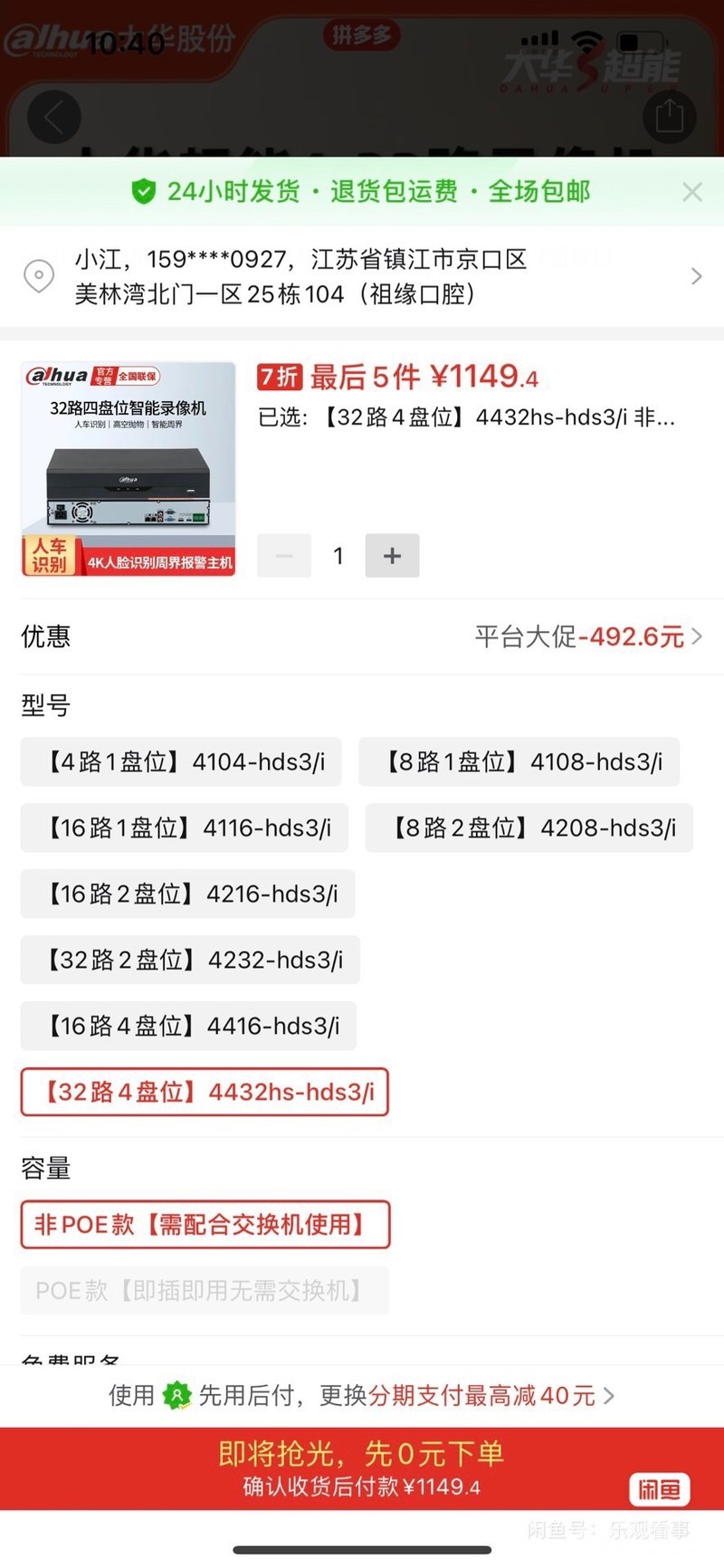Tap the selected 【32路4盘位】4432hs-hds3/i chip

(x=205, y=1093)
